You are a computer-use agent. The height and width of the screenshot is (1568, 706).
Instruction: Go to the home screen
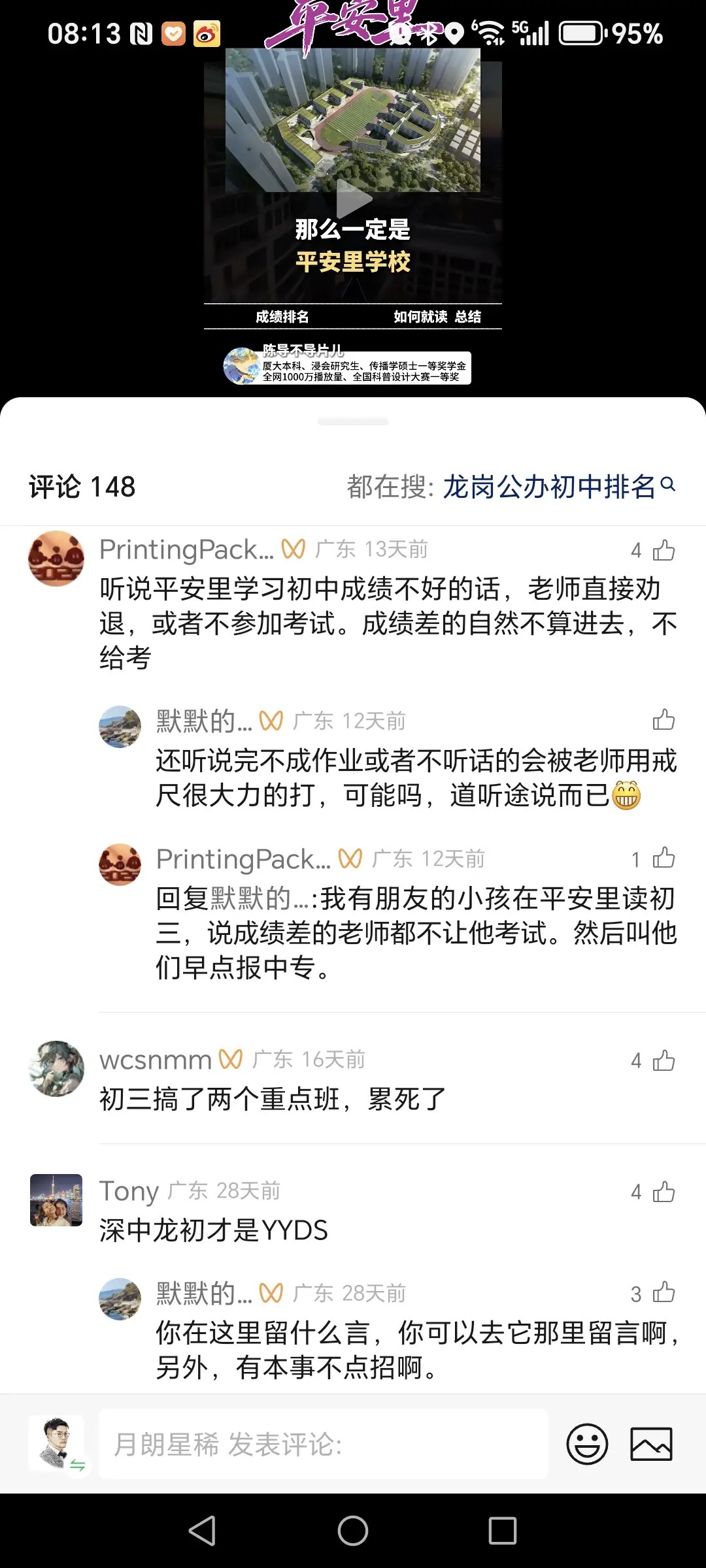[353, 1530]
